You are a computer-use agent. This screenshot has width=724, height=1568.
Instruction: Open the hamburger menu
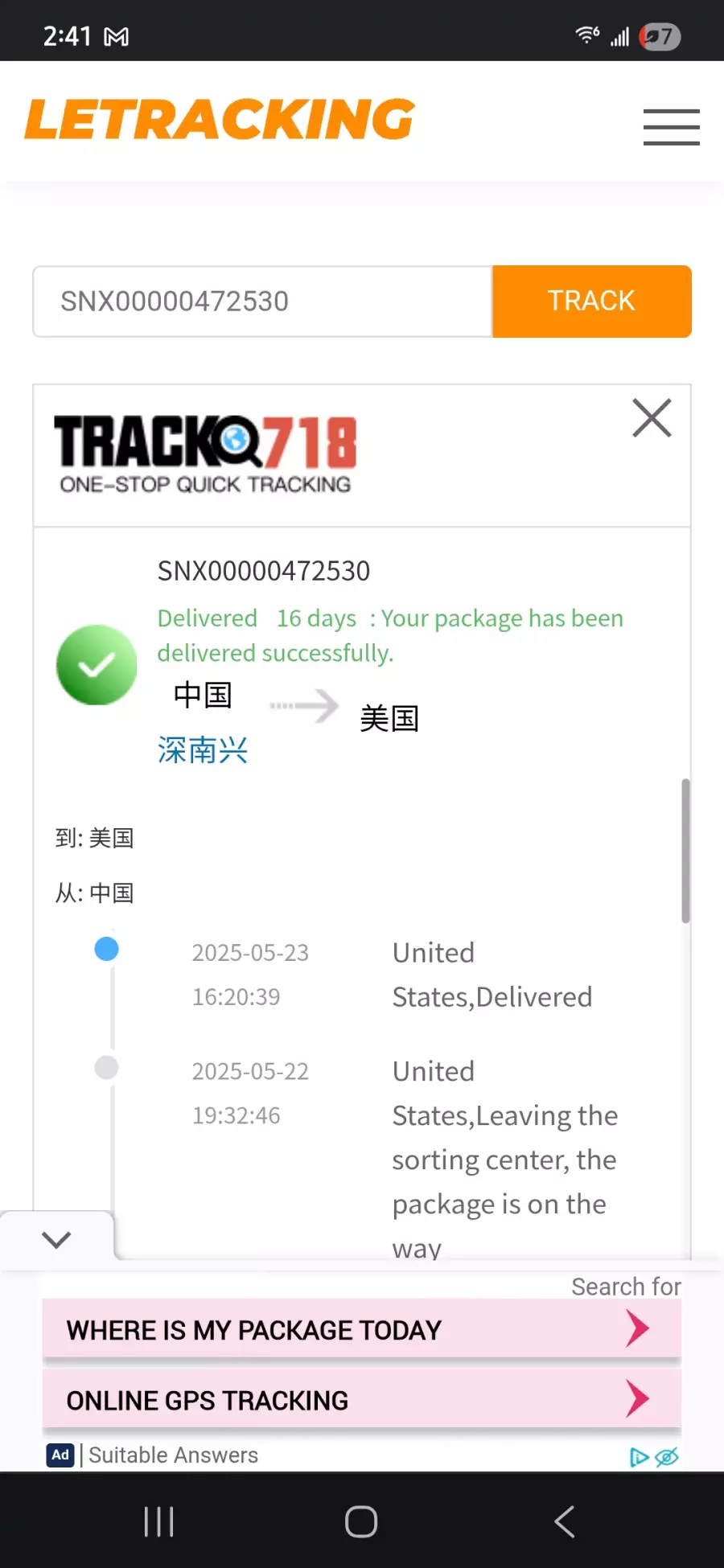point(671,127)
